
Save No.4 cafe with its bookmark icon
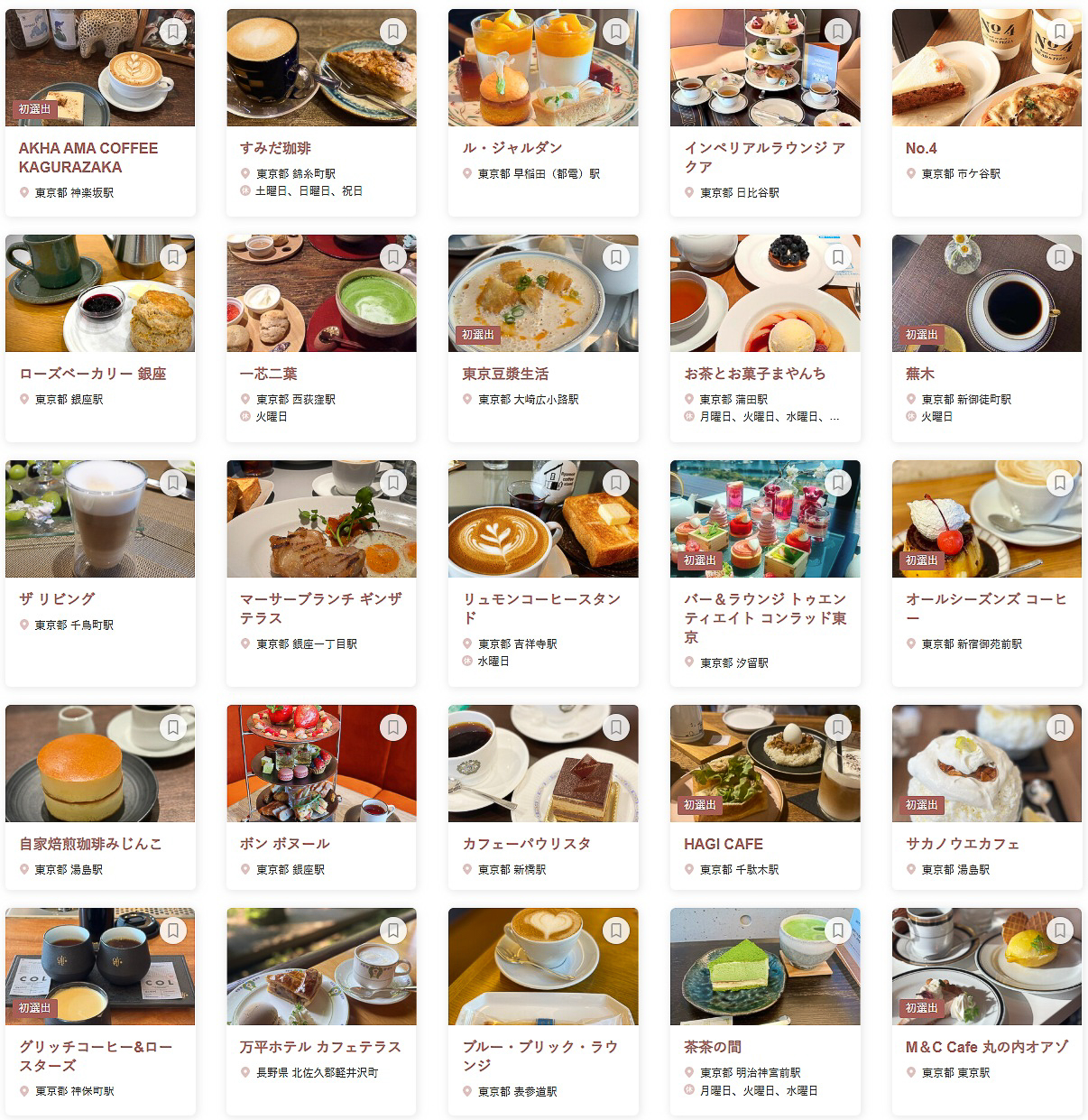pyautogui.click(x=1058, y=31)
